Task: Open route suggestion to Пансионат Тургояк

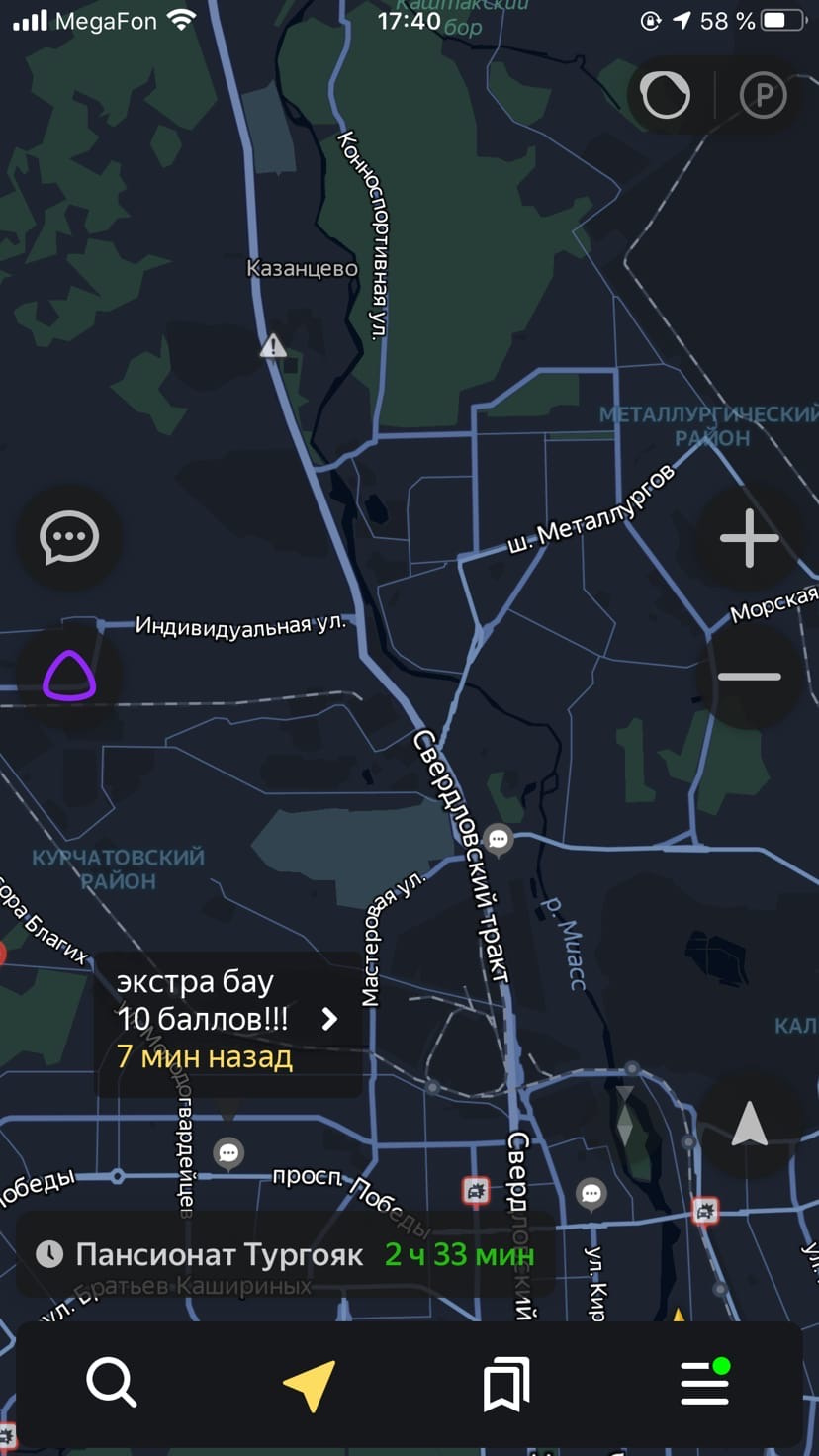Action: (x=285, y=1255)
